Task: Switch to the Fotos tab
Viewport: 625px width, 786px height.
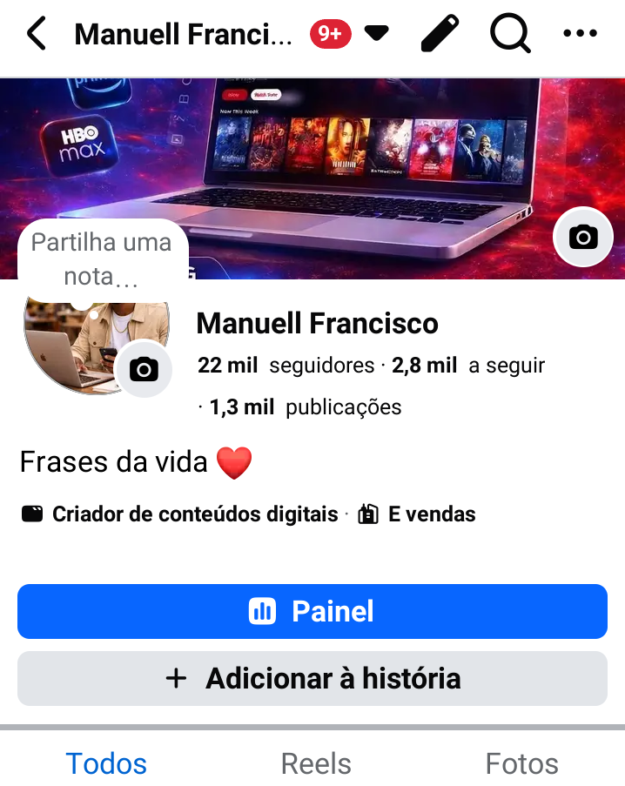Action: pos(521,764)
